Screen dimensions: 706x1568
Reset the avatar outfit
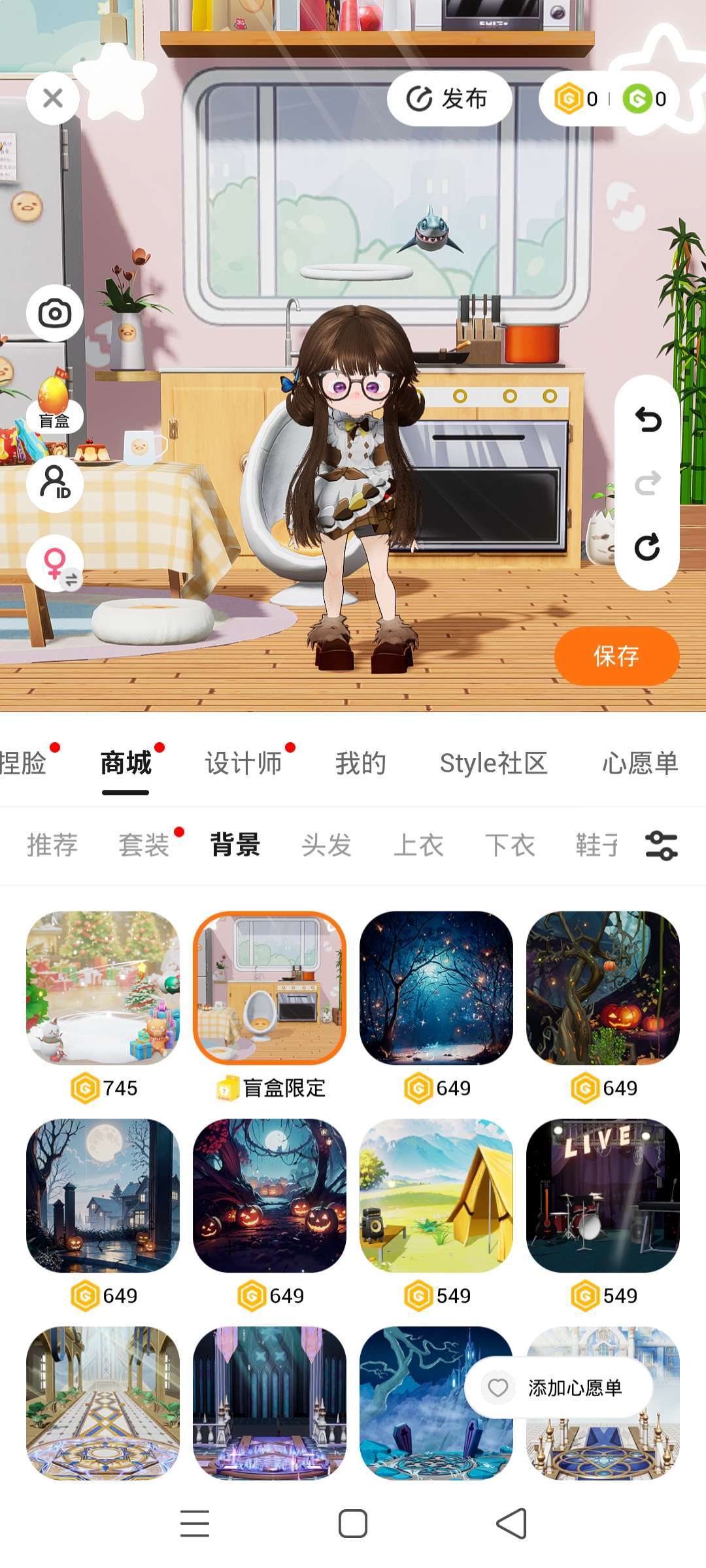tap(647, 547)
